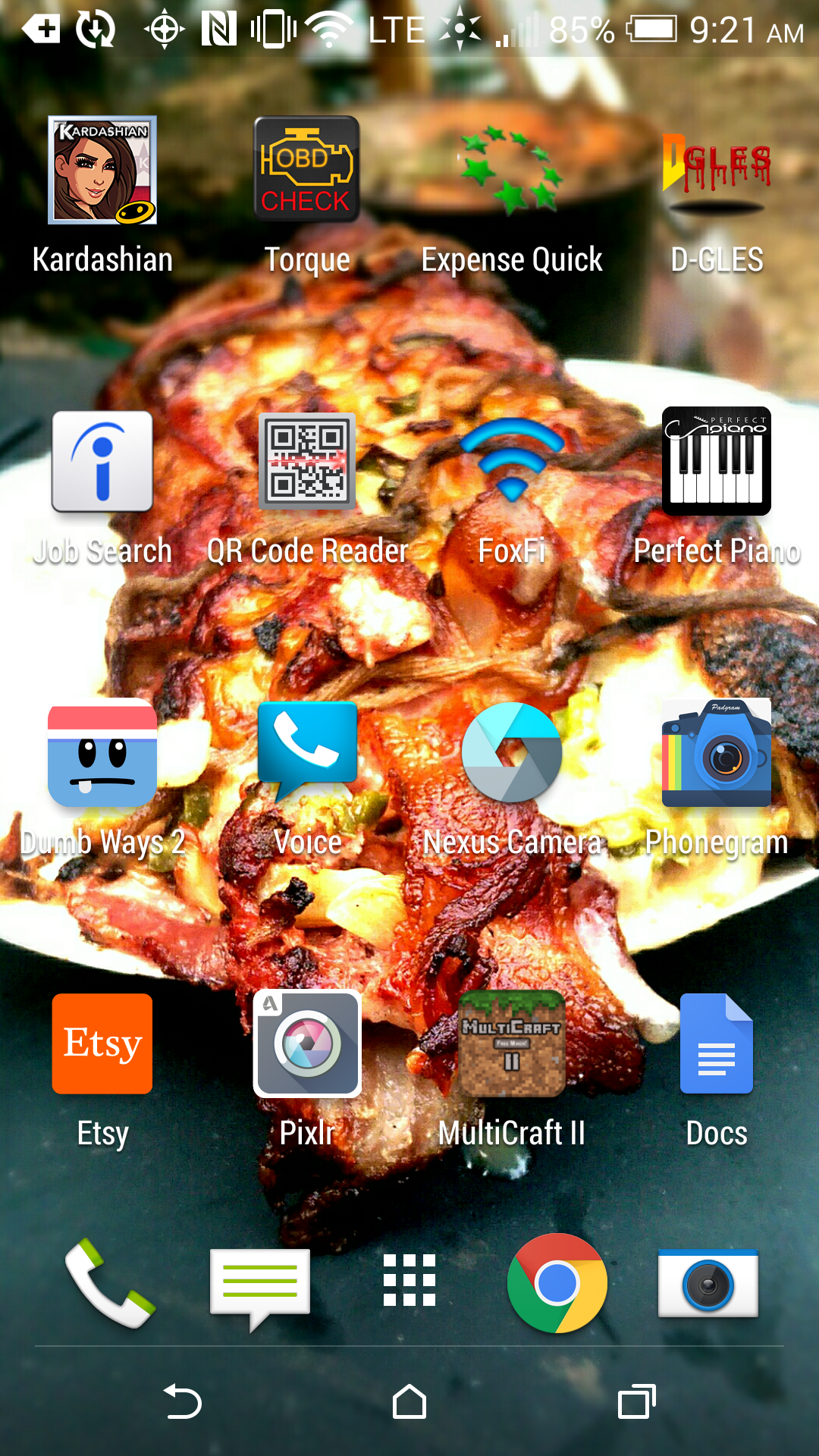This screenshot has height=1456, width=819.
Task: Open the Voice app
Action: (306, 752)
